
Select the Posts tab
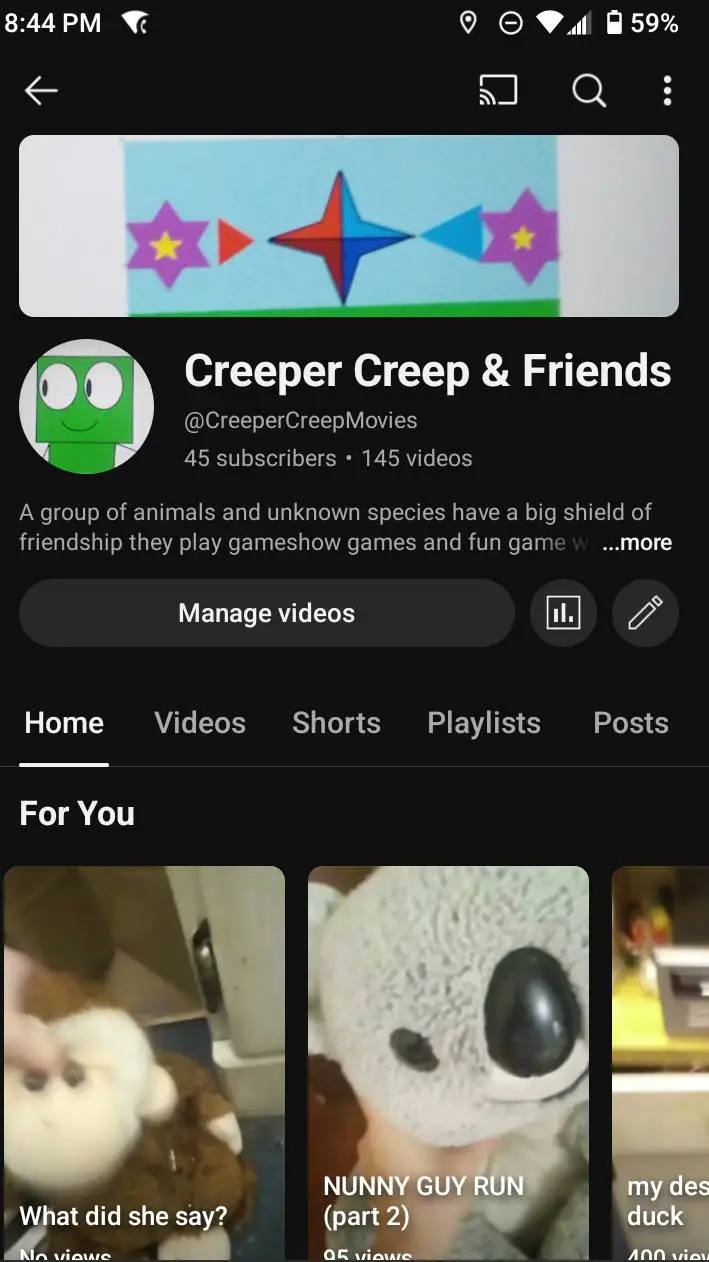630,723
